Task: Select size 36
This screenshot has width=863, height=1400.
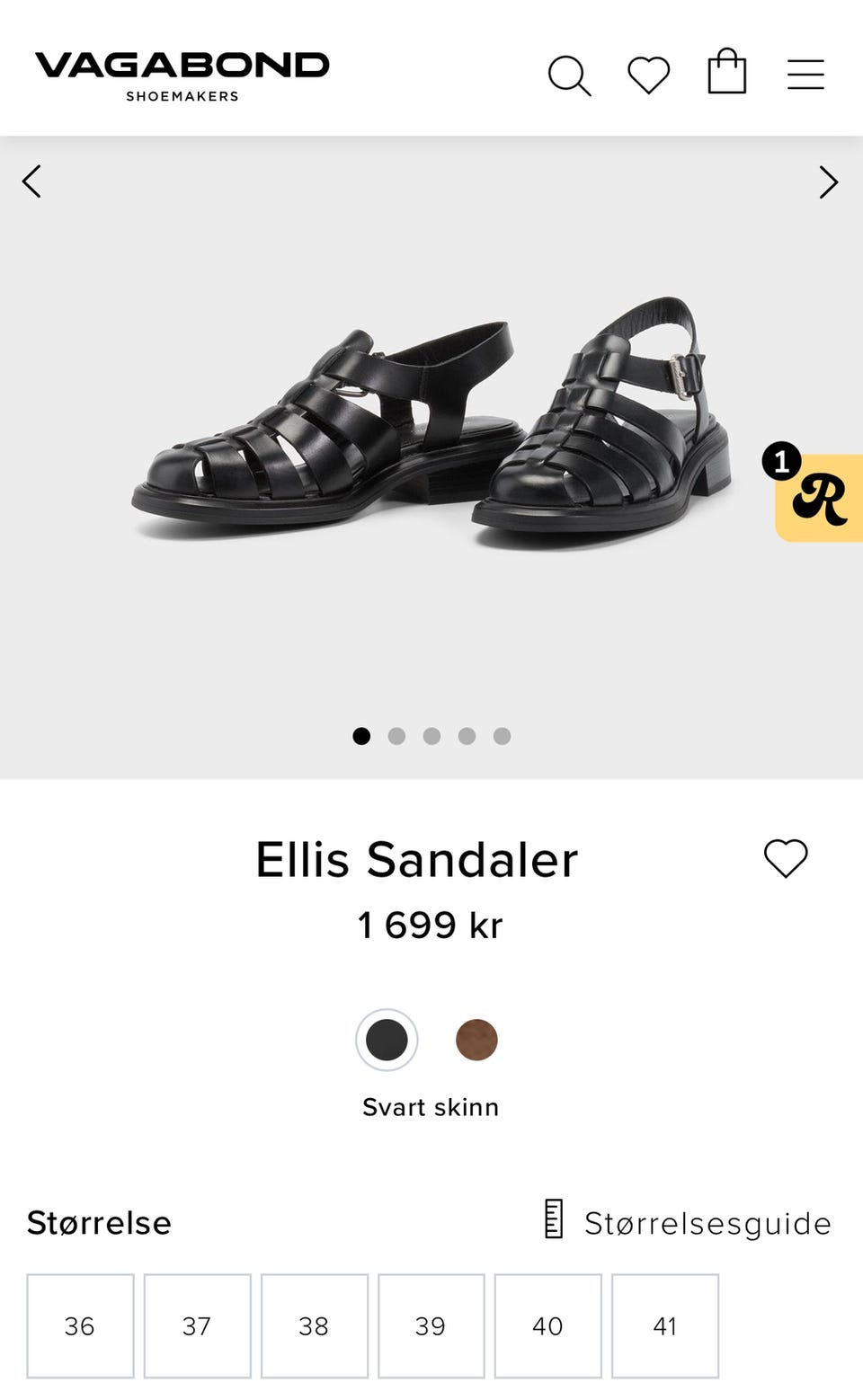Action: [79, 1325]
